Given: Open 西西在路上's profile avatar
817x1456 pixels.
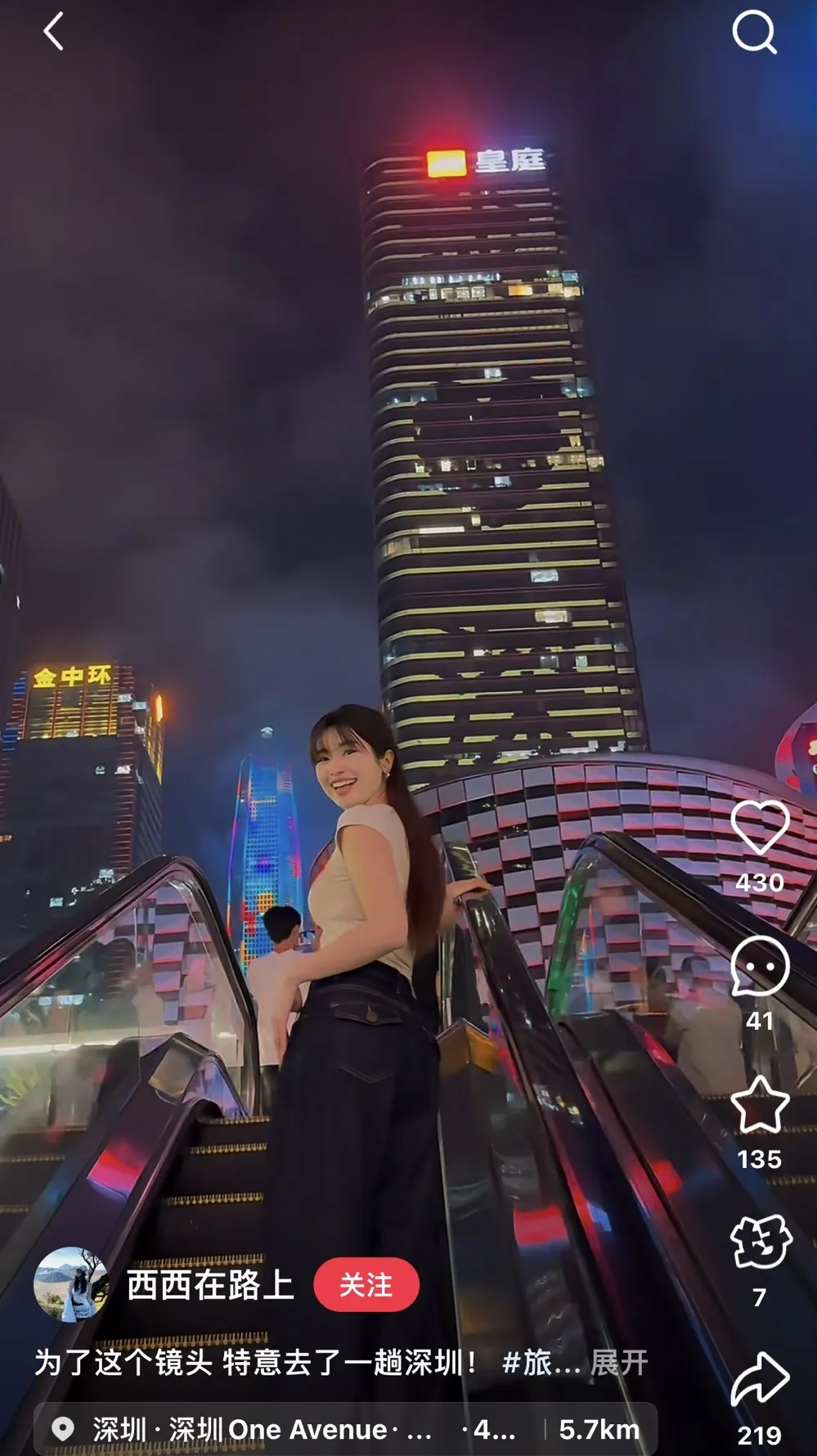Looking at the screenshot, I should point(71,1284).
